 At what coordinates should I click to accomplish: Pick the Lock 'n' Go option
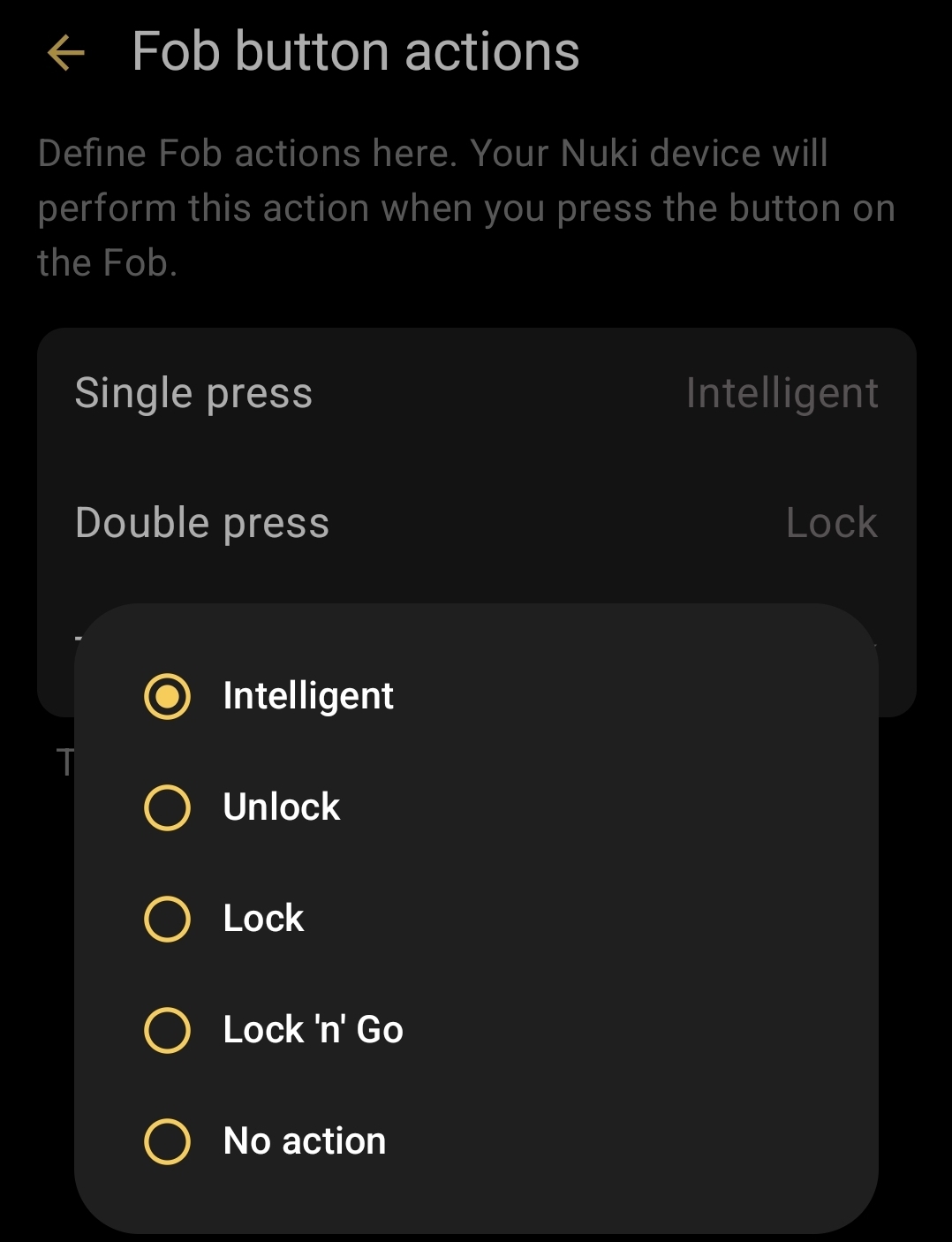click(168, 1031)
